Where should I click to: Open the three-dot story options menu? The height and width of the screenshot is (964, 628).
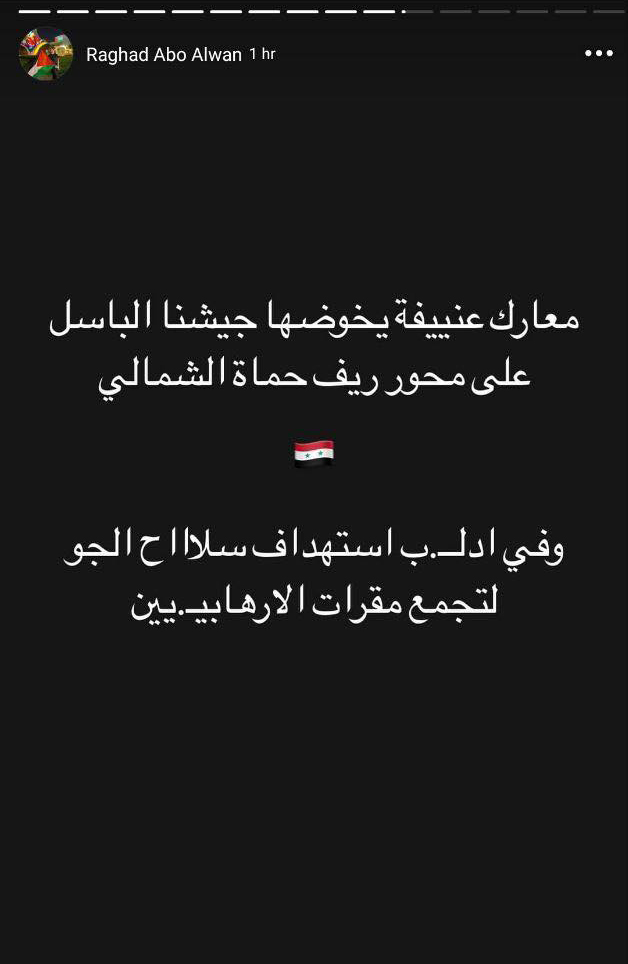tap(598, 54)
